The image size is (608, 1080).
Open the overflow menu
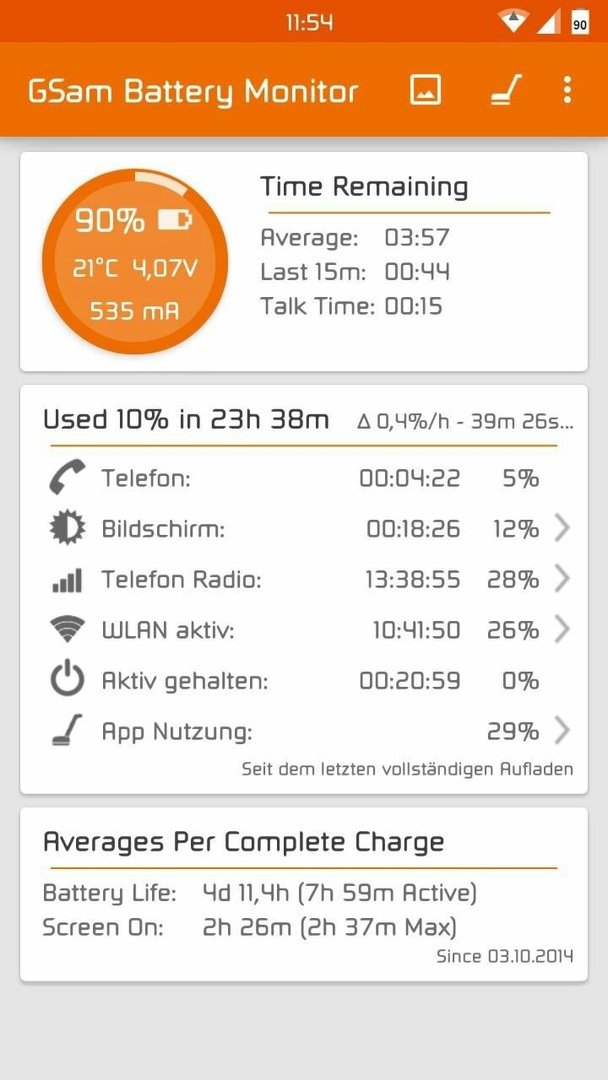pos(567,90)
